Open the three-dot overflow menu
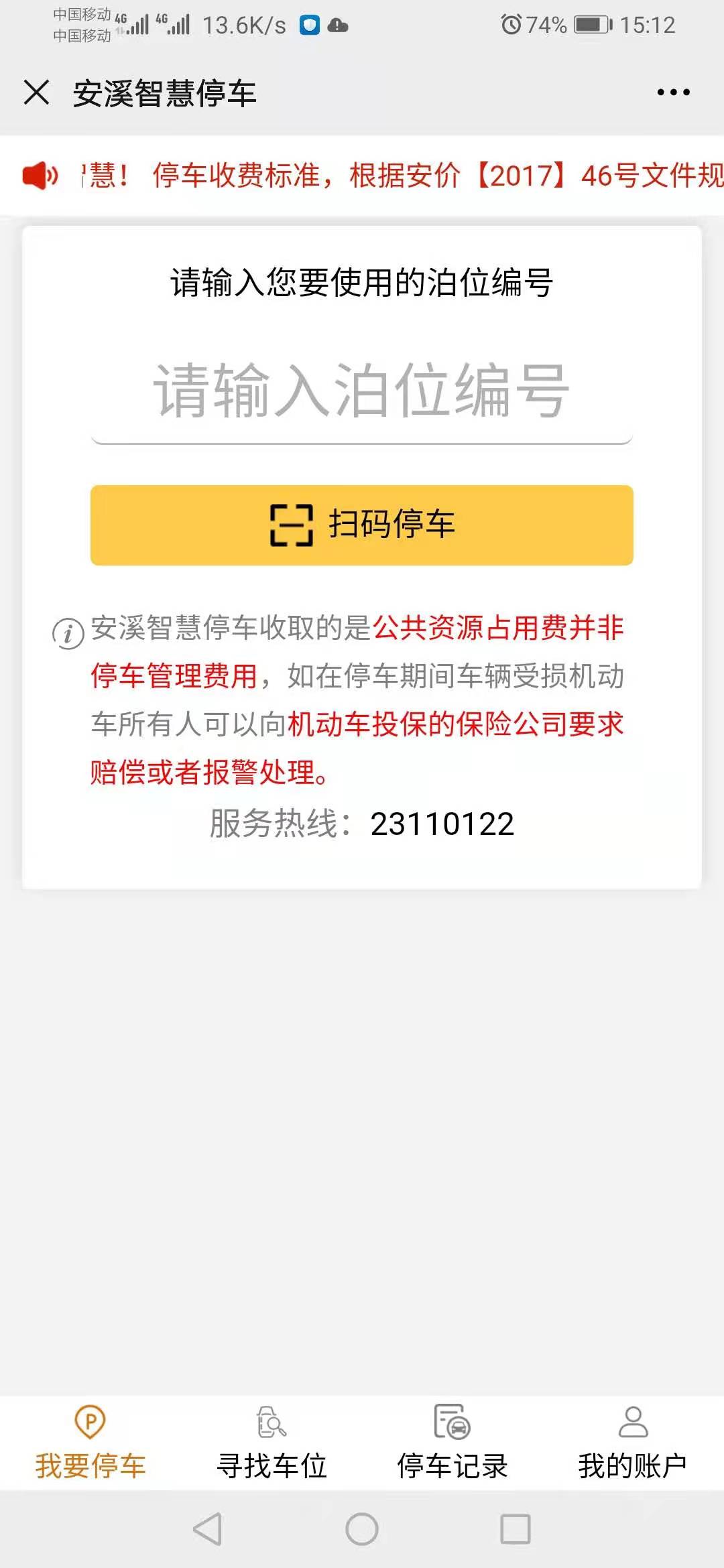 [673, 92]
